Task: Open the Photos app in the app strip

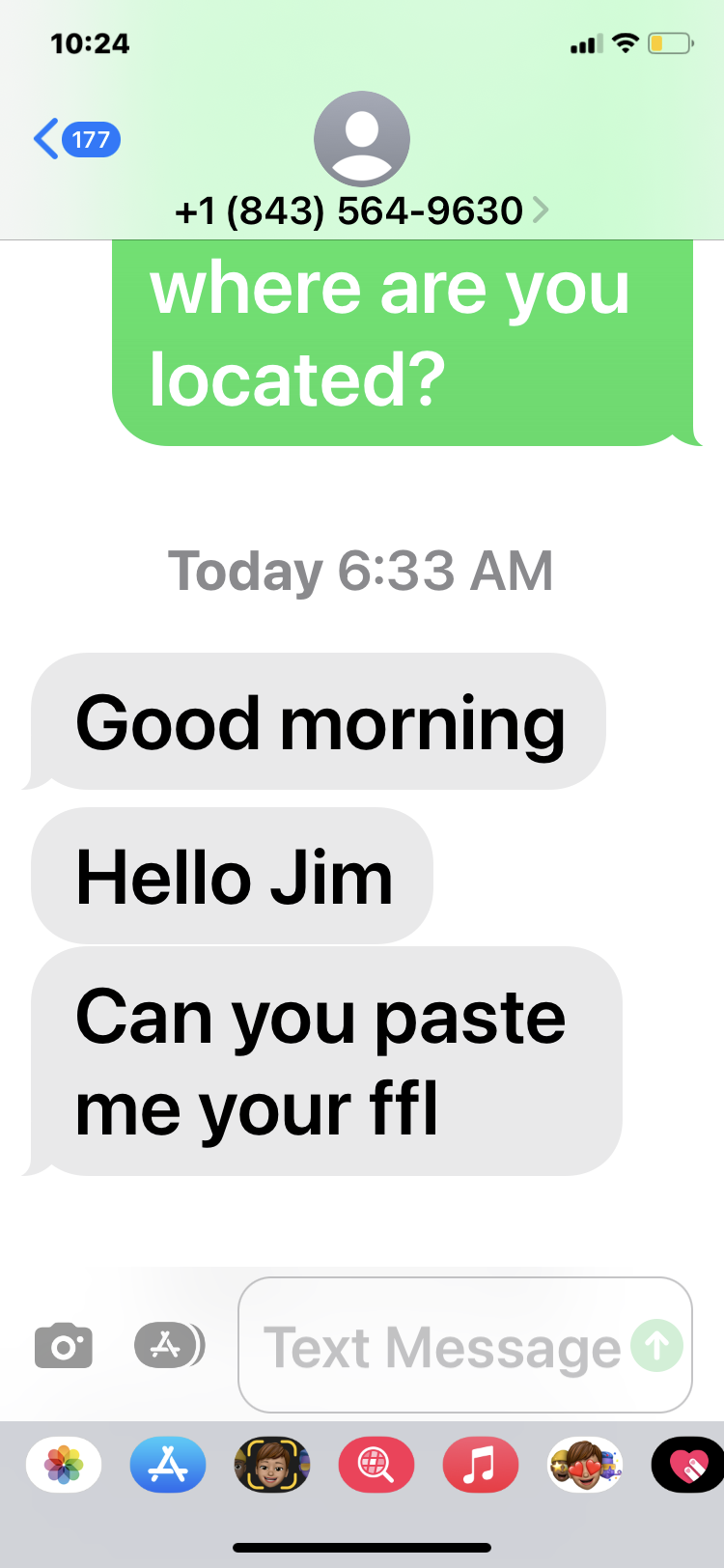Action: click(64, 1465)
